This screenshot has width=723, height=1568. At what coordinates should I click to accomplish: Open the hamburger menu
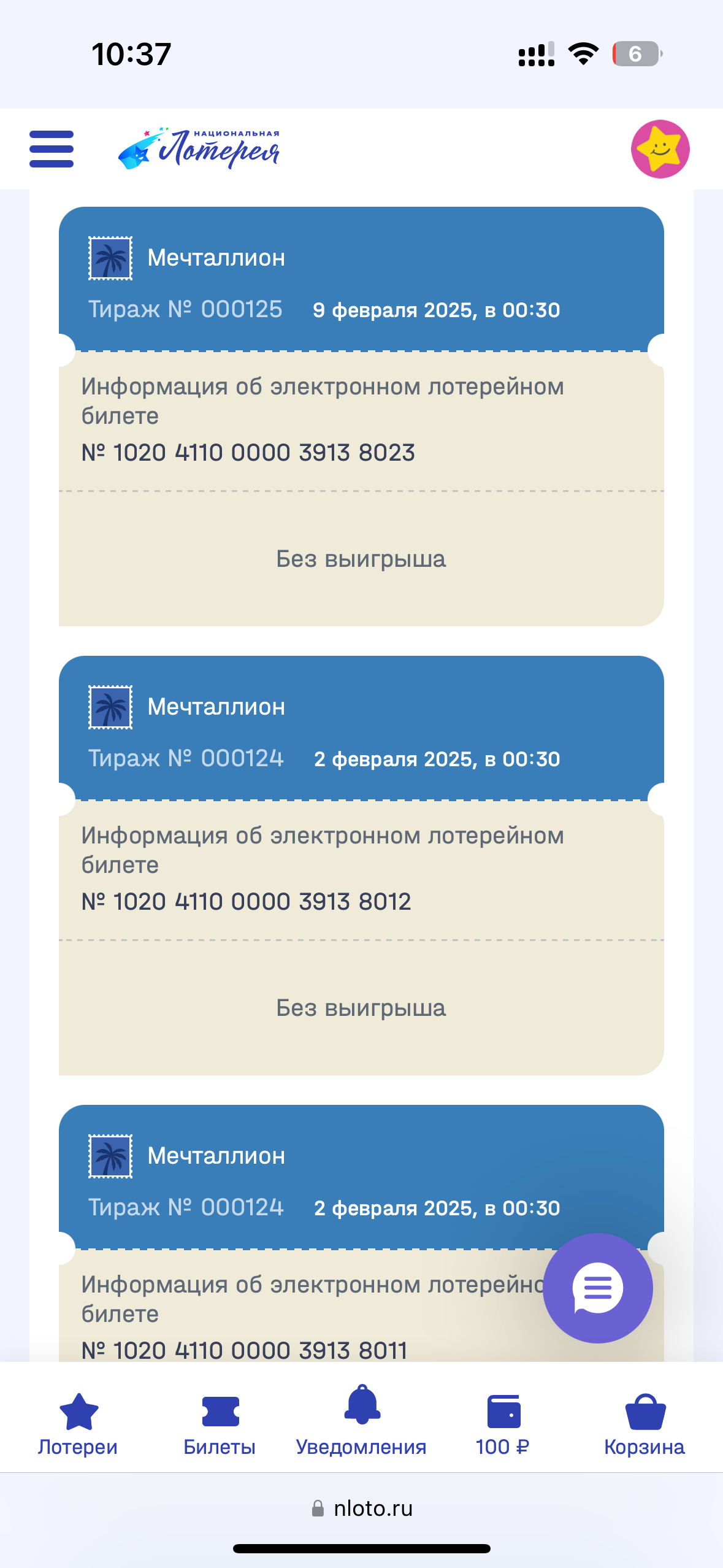coord(52,149)
